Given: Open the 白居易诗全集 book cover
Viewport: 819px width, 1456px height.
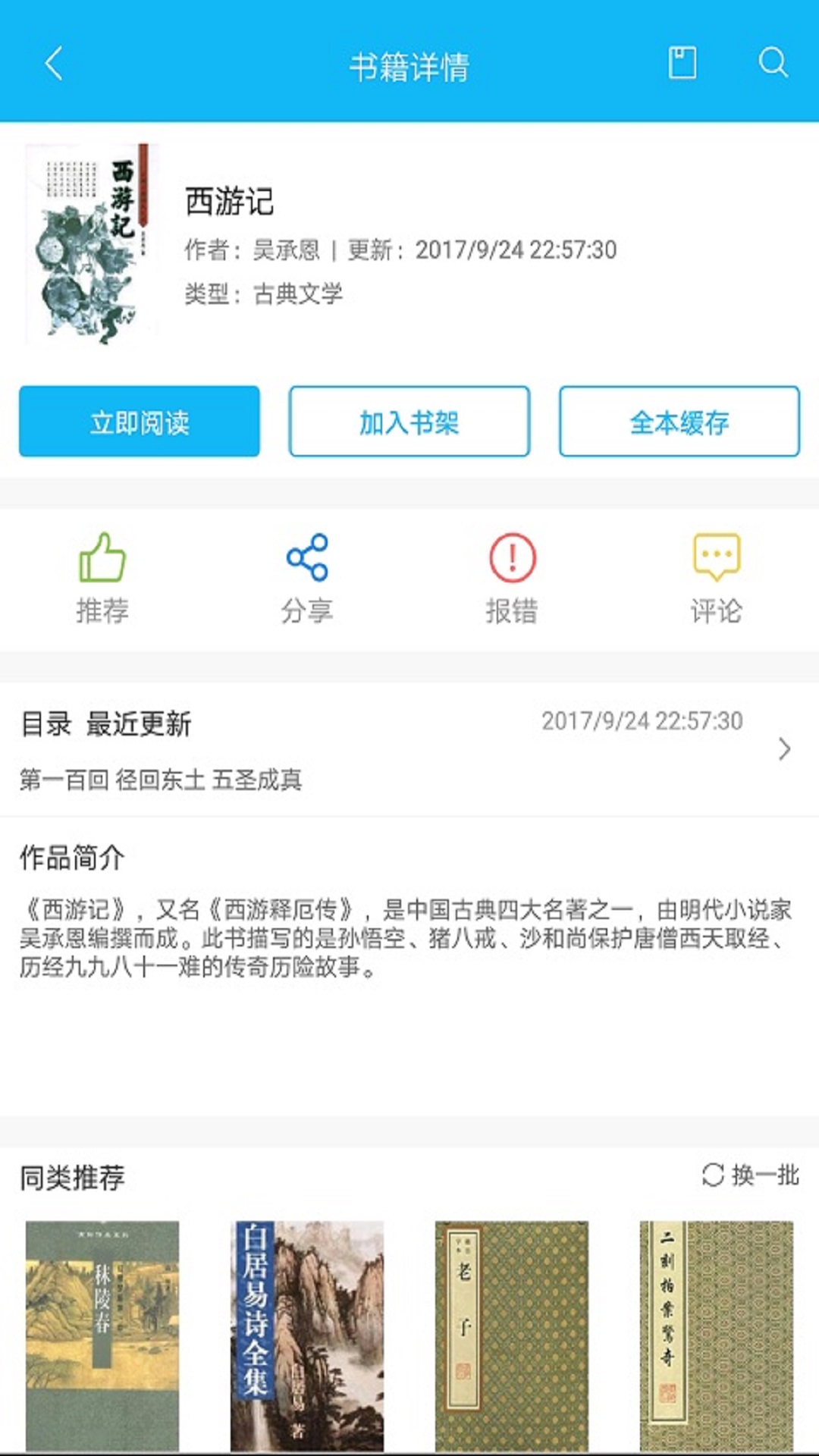Looking at the screenshot, I should tap(307, 1336).
